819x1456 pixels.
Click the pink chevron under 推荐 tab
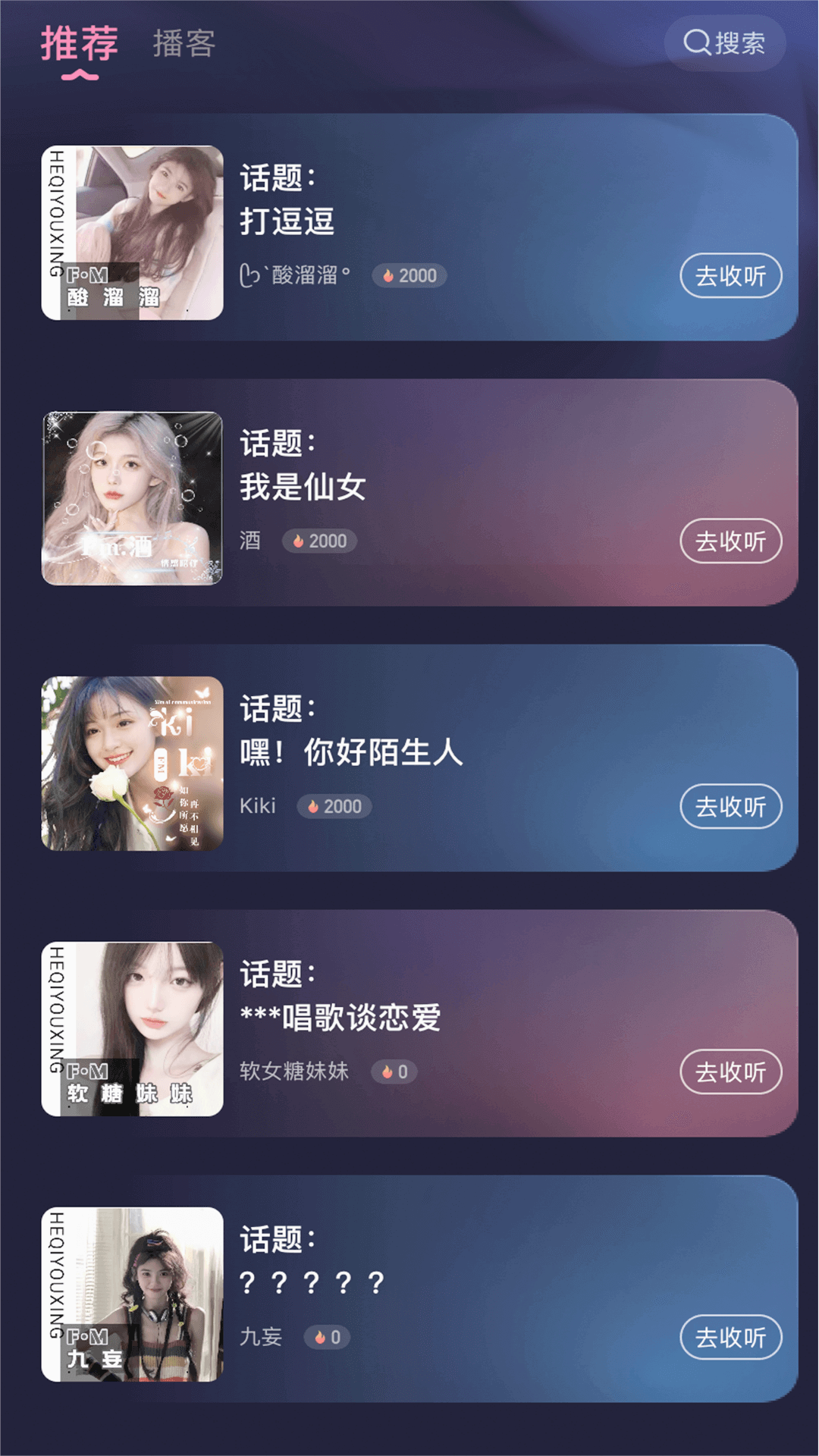[x=78, y=76]
